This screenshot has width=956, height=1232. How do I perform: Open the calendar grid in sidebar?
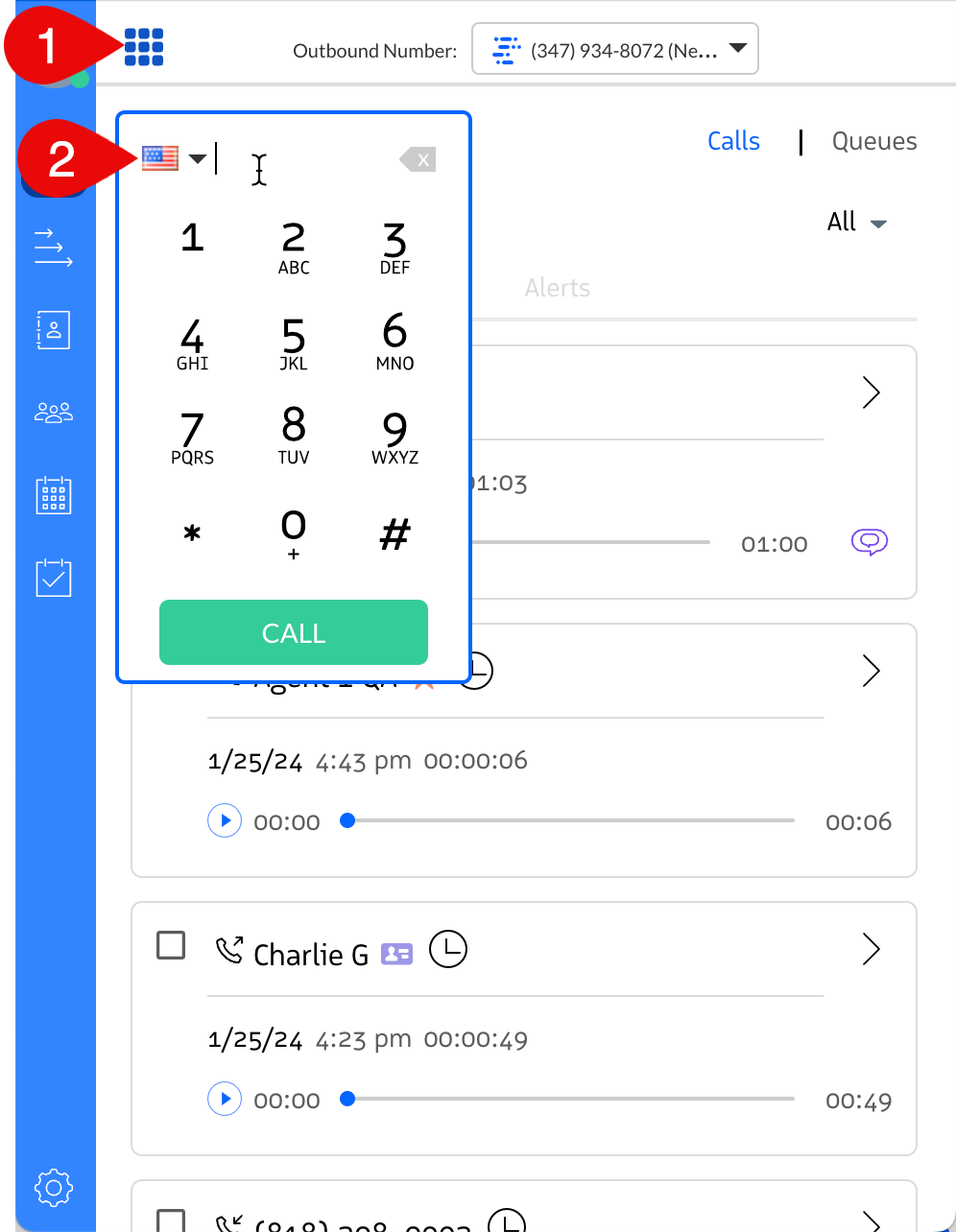point(54,495)
